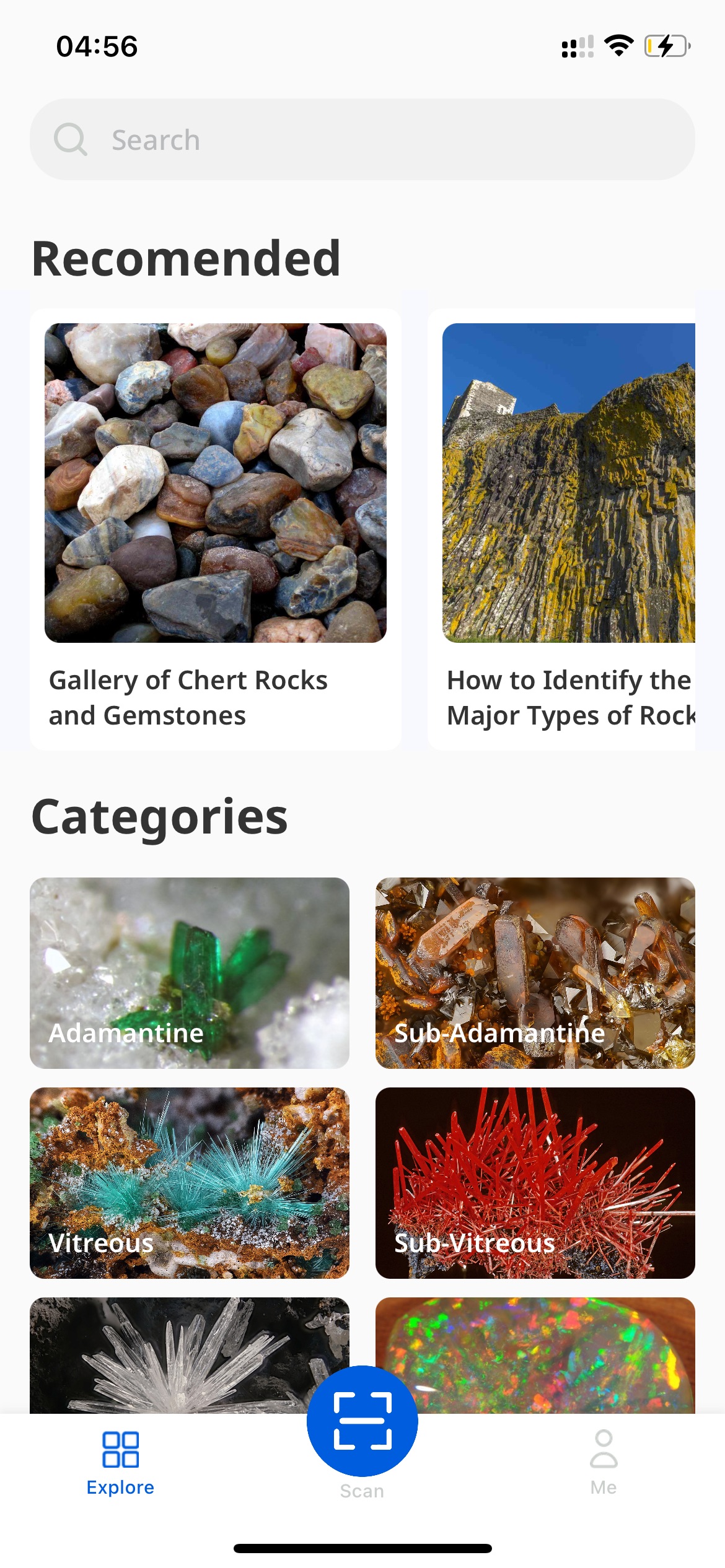
Task: View the Vitreous category
Action: point(190,1183)
